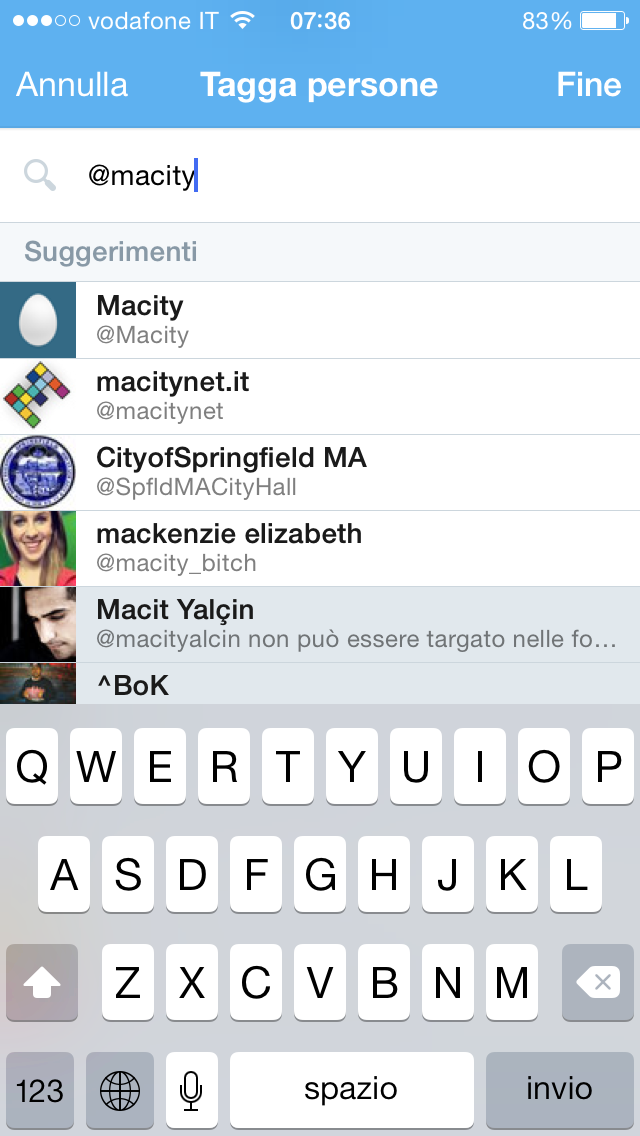
Task: Select mackenzie elizabeth suggestion
Action: click(320, 548)
